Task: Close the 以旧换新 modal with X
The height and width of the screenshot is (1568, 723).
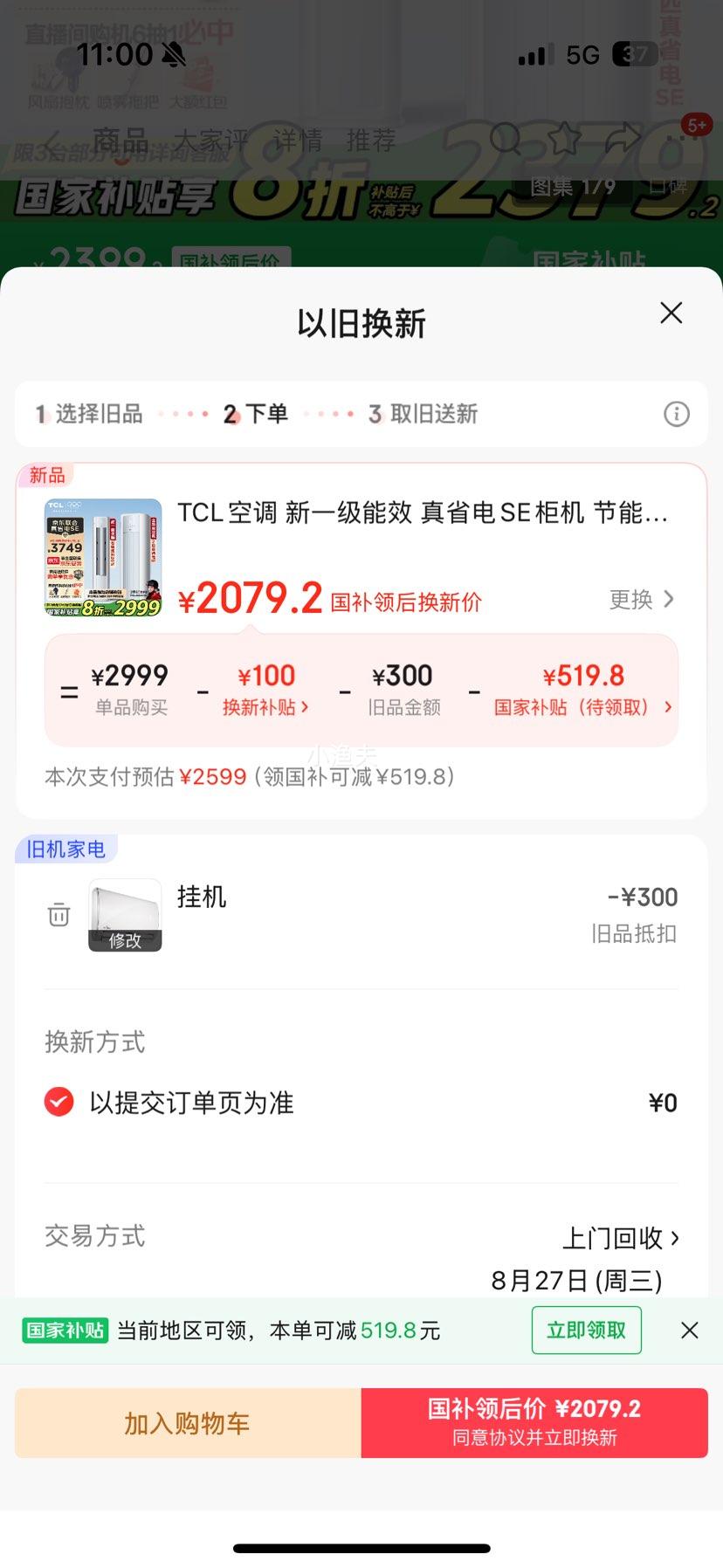Action: point(671,313)
